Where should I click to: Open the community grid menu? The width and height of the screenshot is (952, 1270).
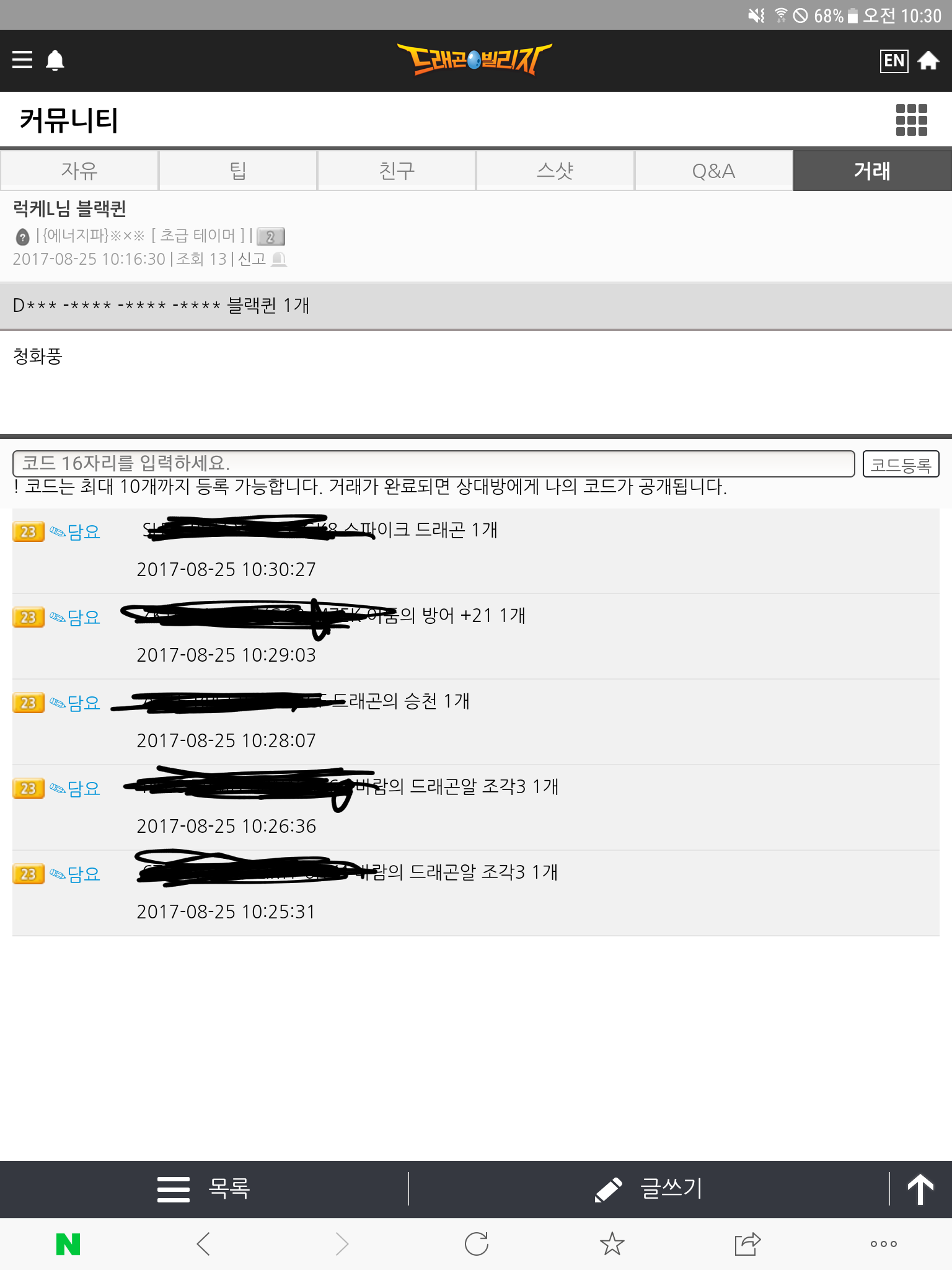tap(911, 120)
